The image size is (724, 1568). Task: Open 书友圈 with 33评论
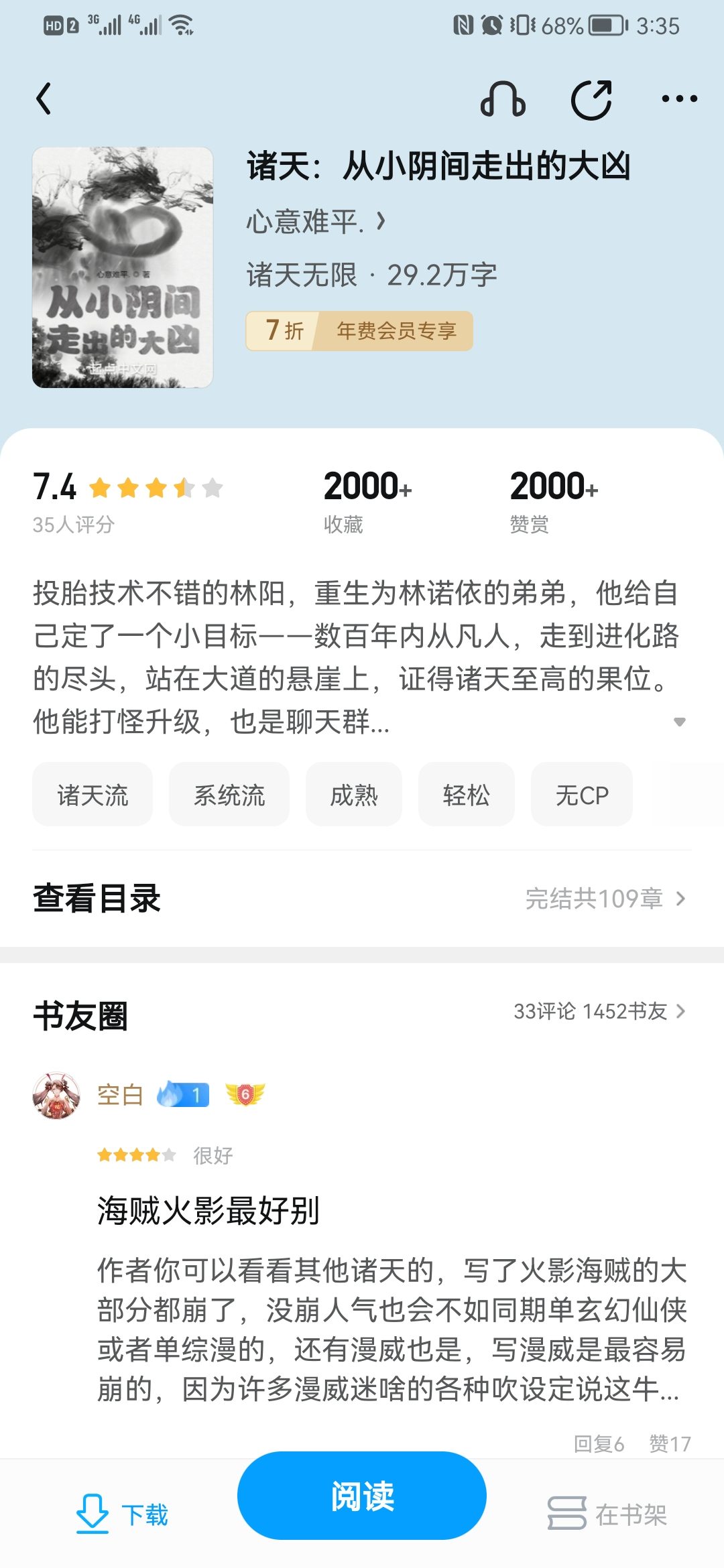point(362,1014)
